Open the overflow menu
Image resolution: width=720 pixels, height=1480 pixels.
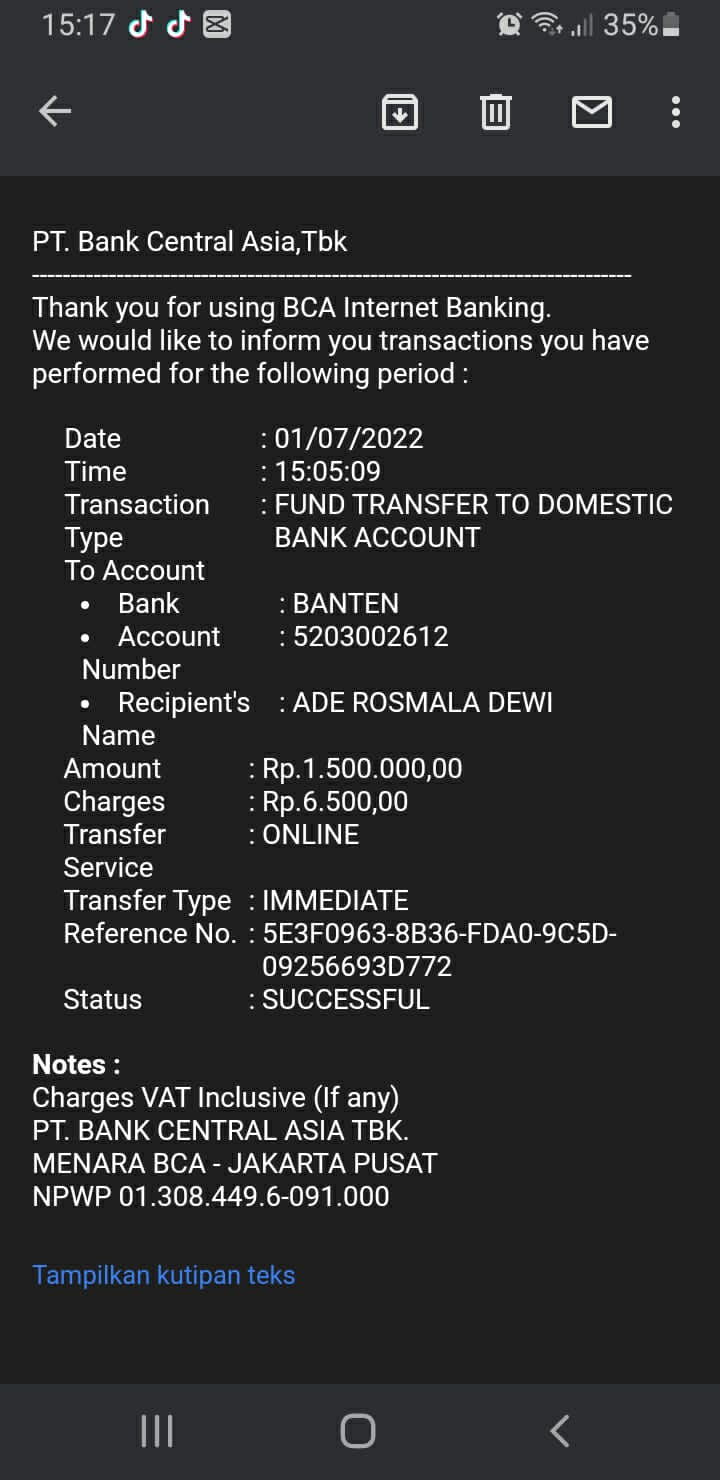pyautogui.click(x=676, y=112)
